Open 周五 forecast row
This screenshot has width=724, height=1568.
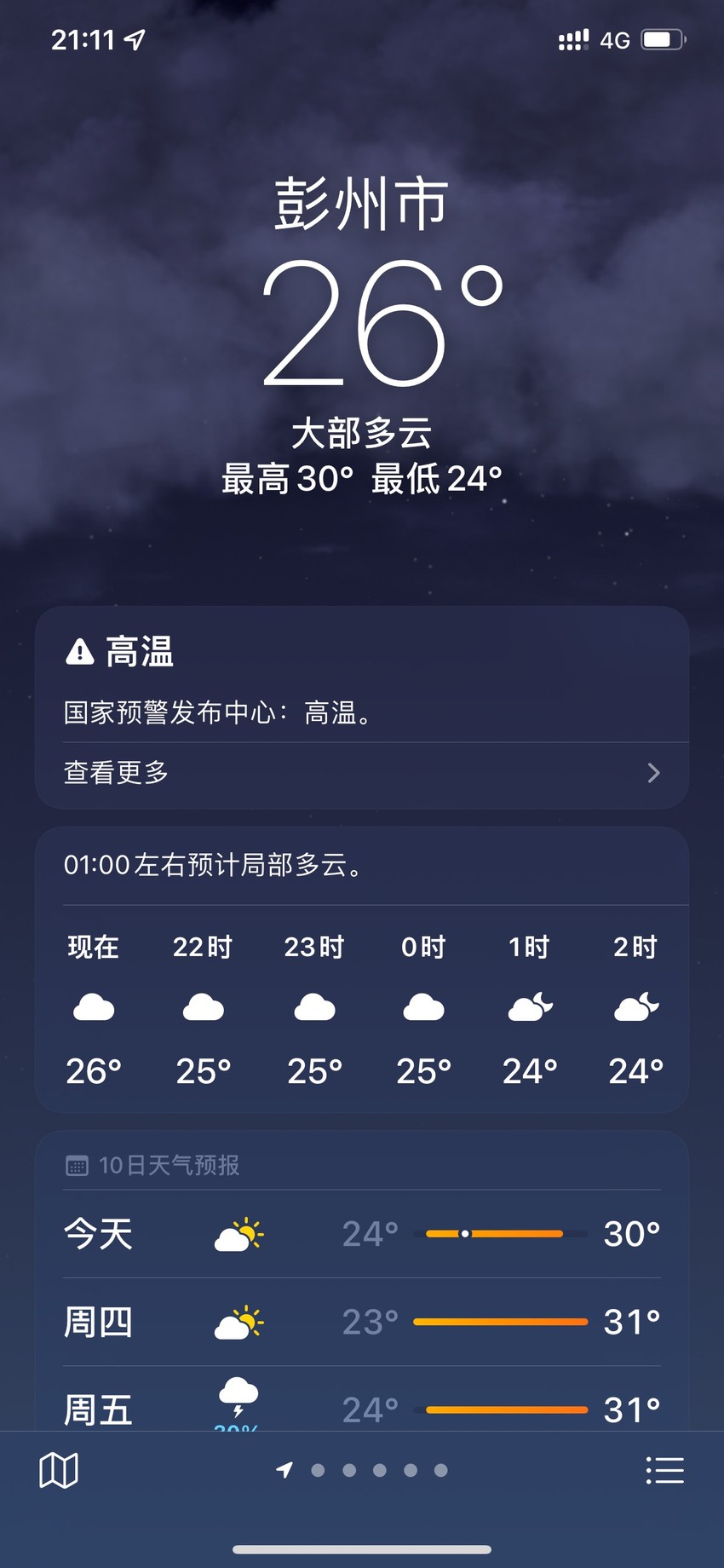(362, 1399)
